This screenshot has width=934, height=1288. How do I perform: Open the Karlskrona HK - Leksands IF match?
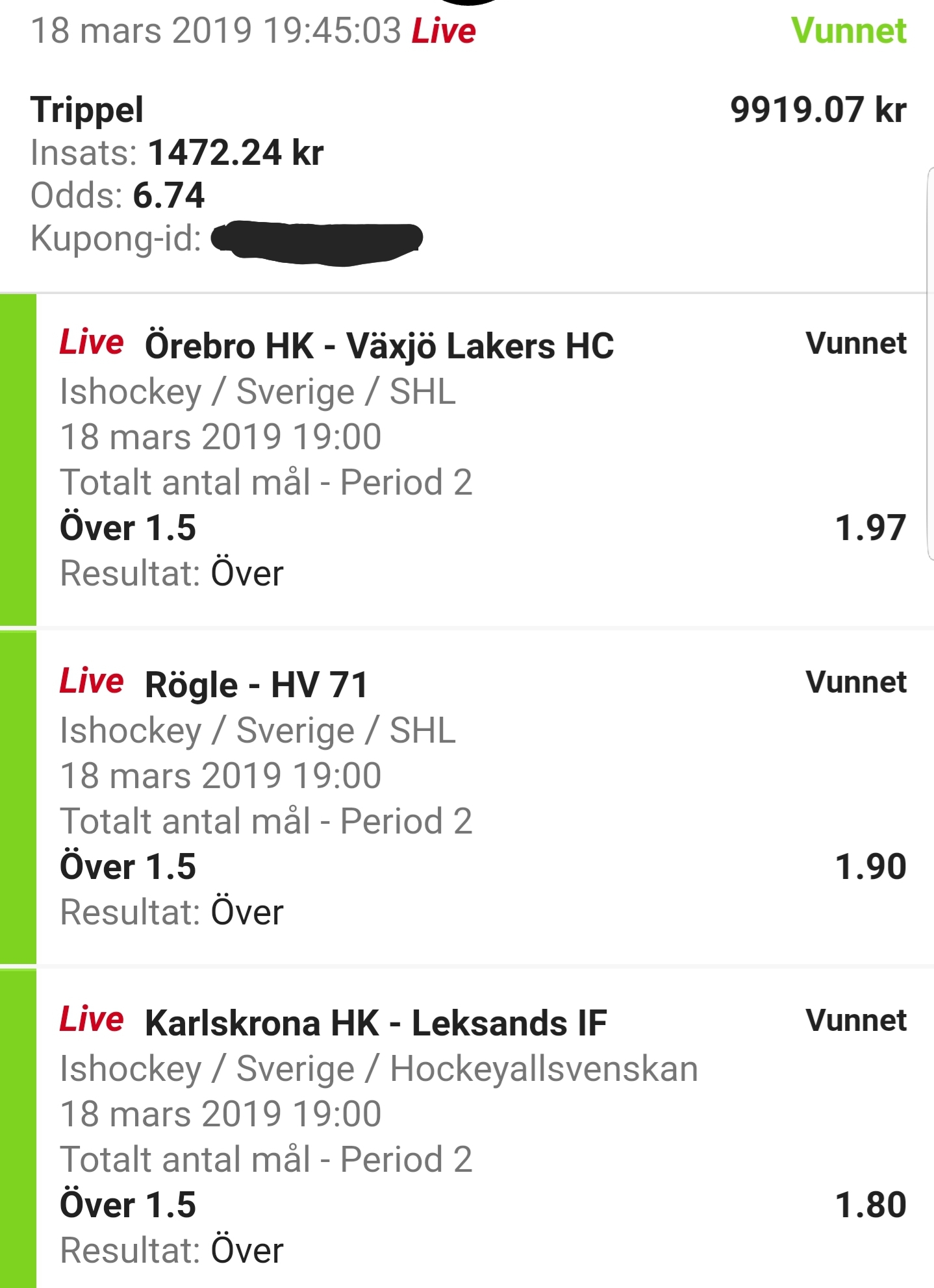tap(375, 1024)
